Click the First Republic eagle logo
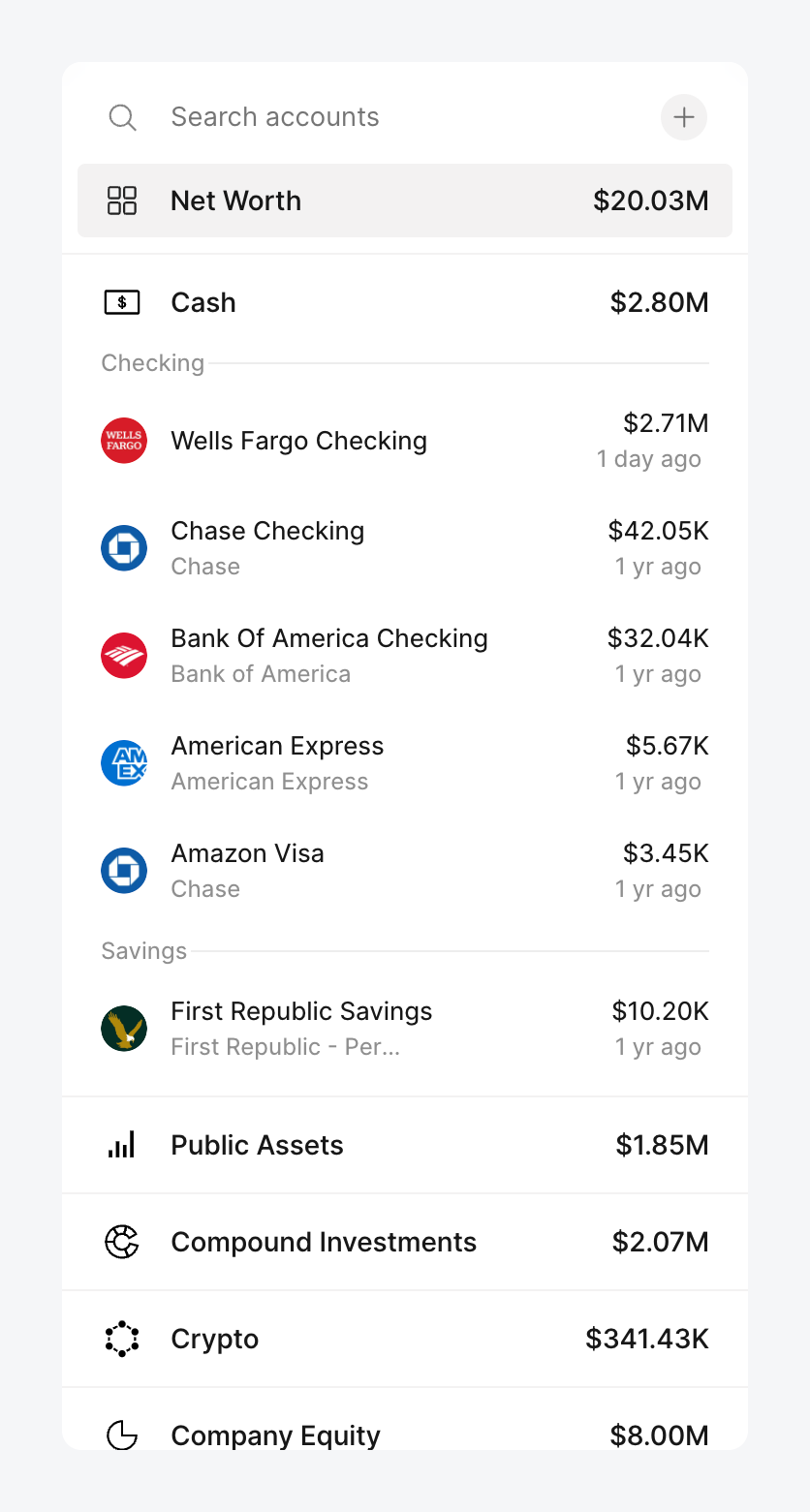 click(x=124, y=1028)
